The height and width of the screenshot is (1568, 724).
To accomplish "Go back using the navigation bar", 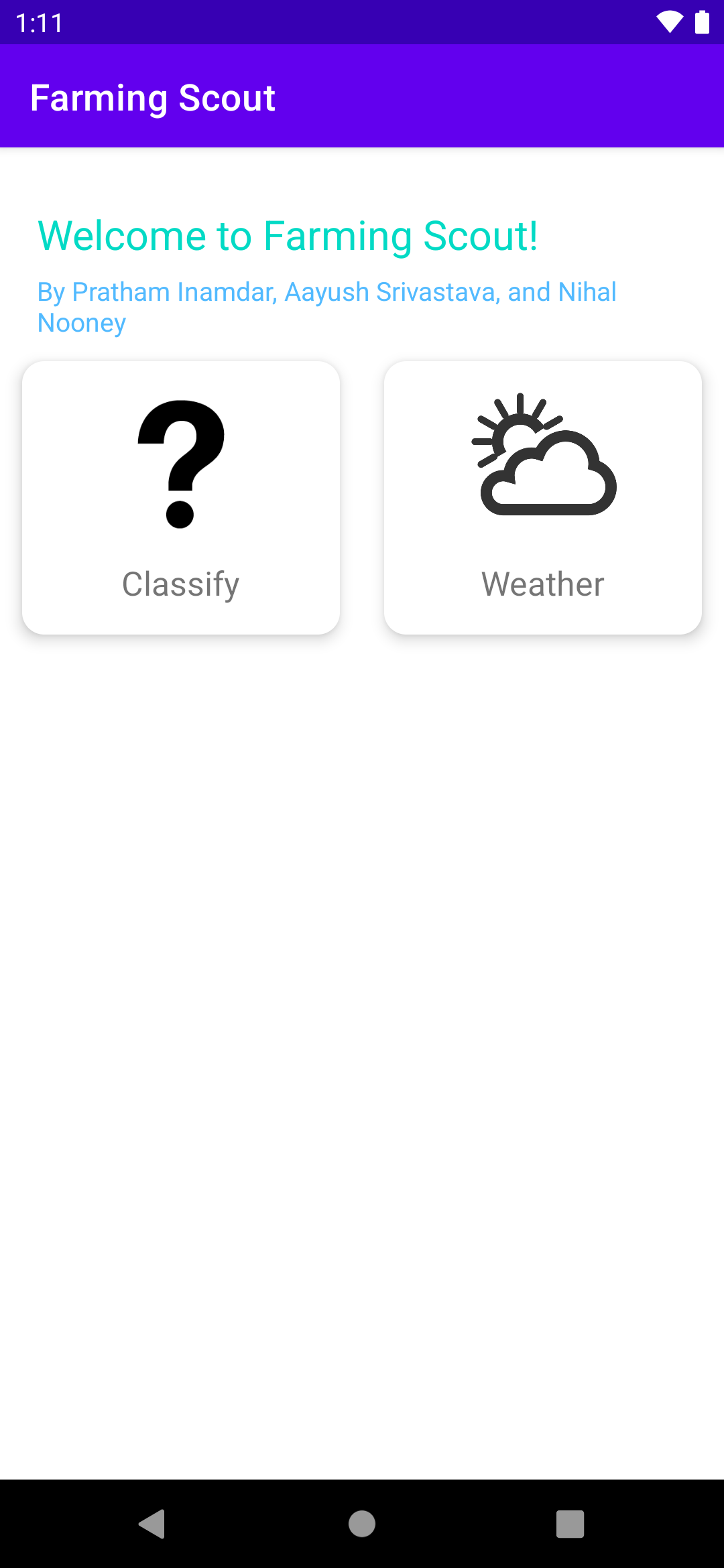I will (x=153, y=1524).
